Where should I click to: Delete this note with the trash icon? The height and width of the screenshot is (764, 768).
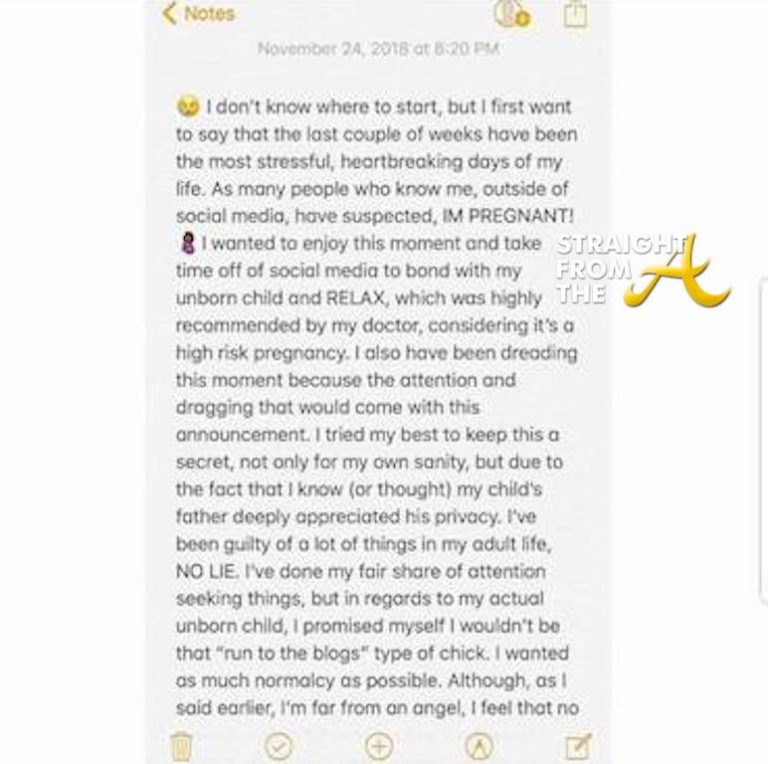point(182,745)
